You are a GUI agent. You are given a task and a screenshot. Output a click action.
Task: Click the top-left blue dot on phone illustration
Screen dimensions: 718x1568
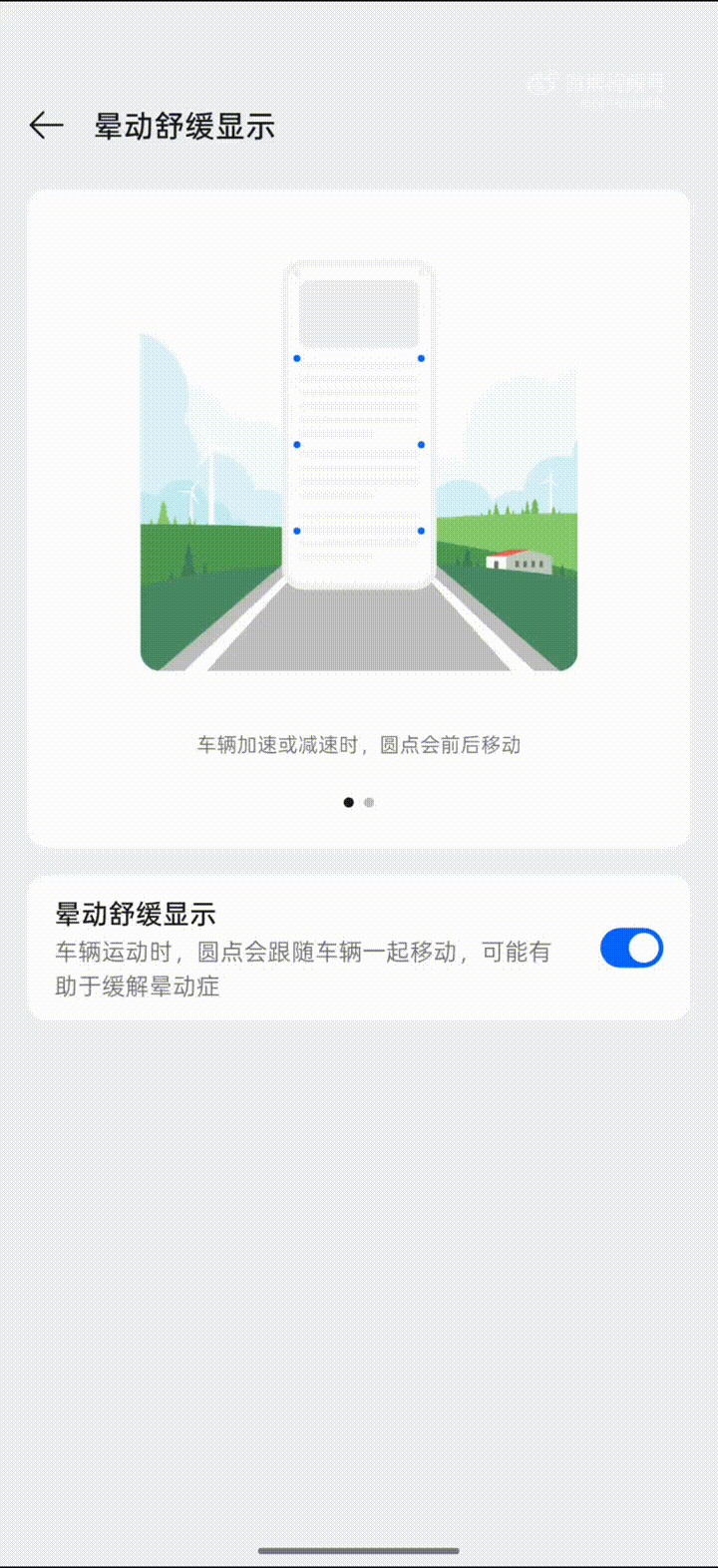click(x=296, y=359)
